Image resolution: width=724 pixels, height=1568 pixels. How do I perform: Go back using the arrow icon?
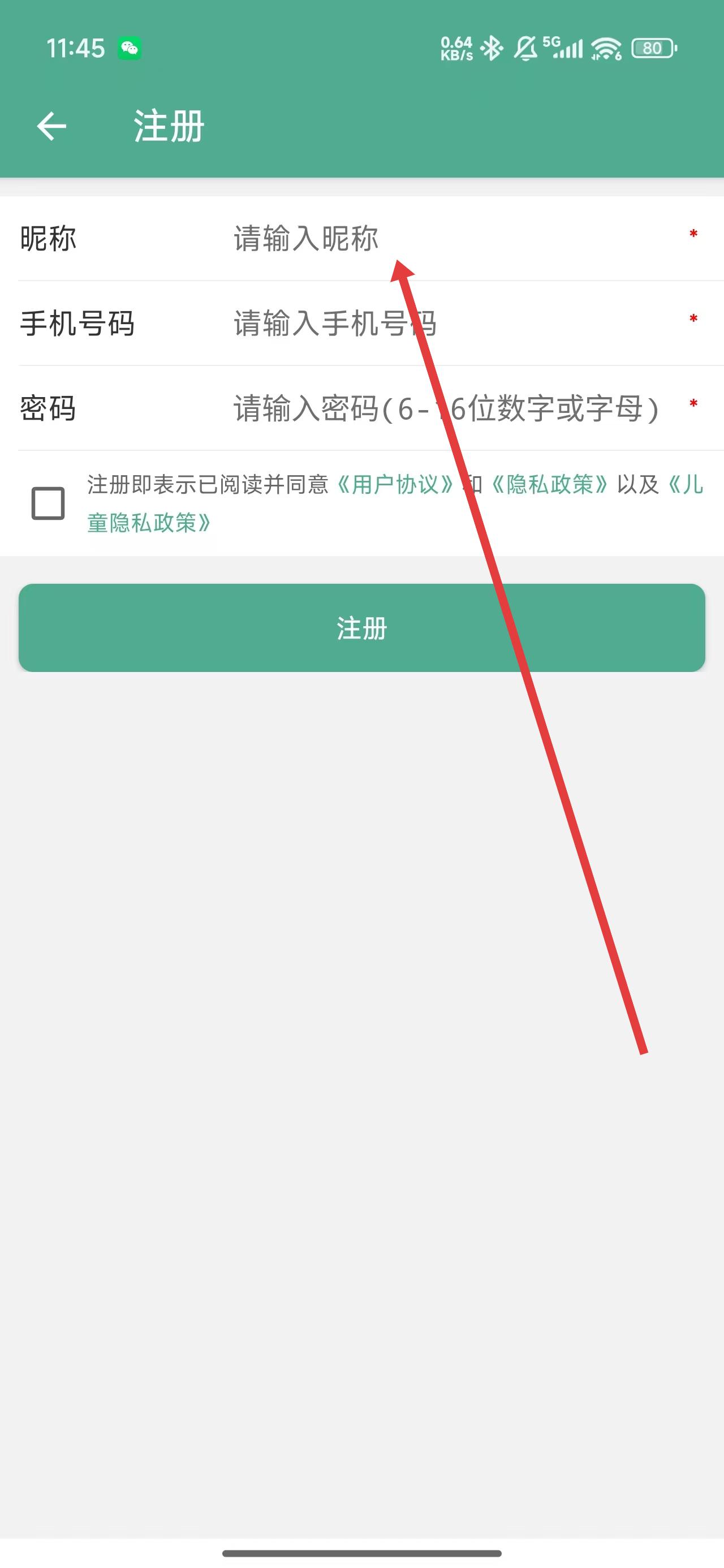(x=51, y=126)
